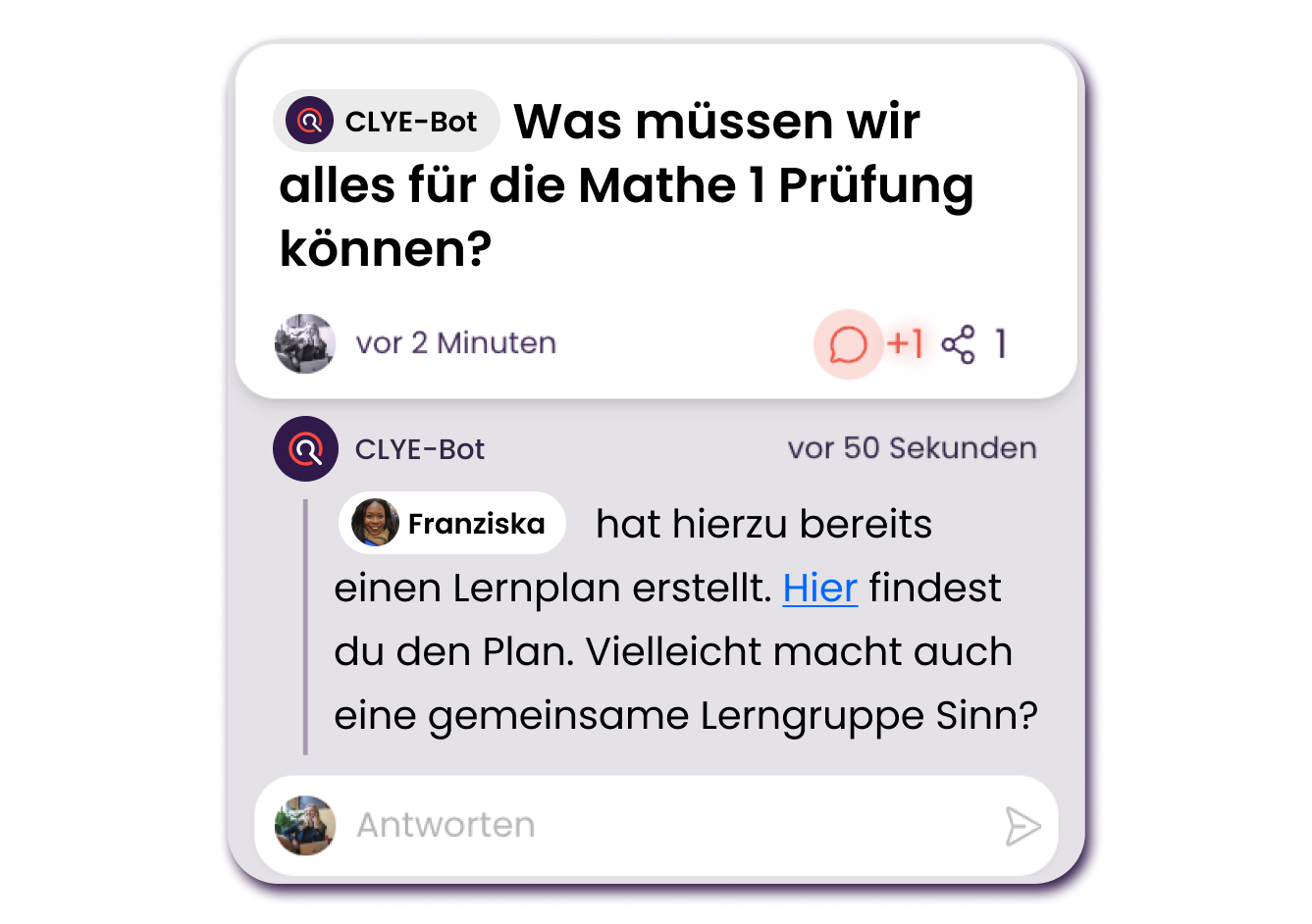Open the underlined Hier link

pyautogui.click(x=819, y=589)
